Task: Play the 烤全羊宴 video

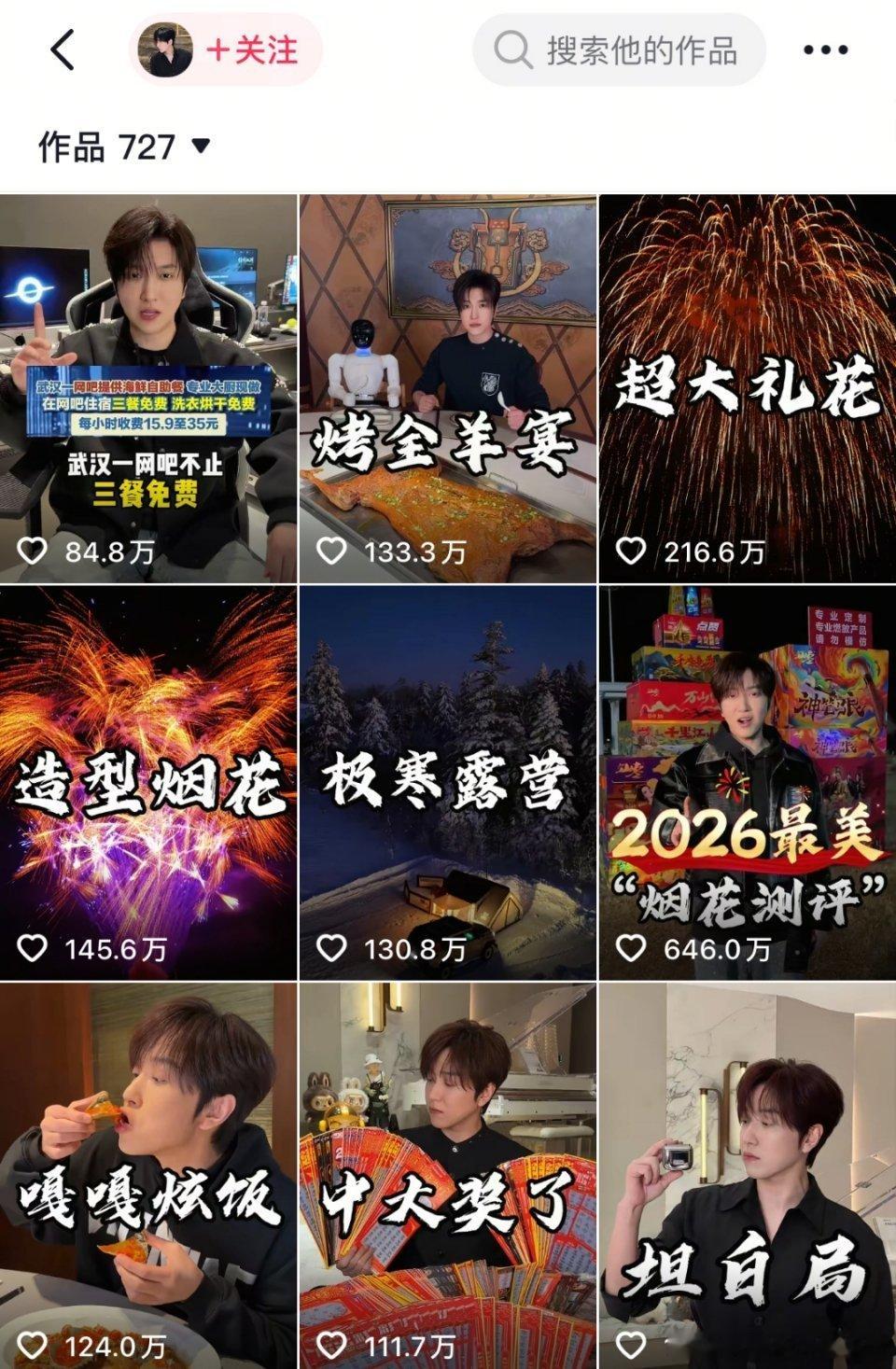Action: click(x=448, y=388)
